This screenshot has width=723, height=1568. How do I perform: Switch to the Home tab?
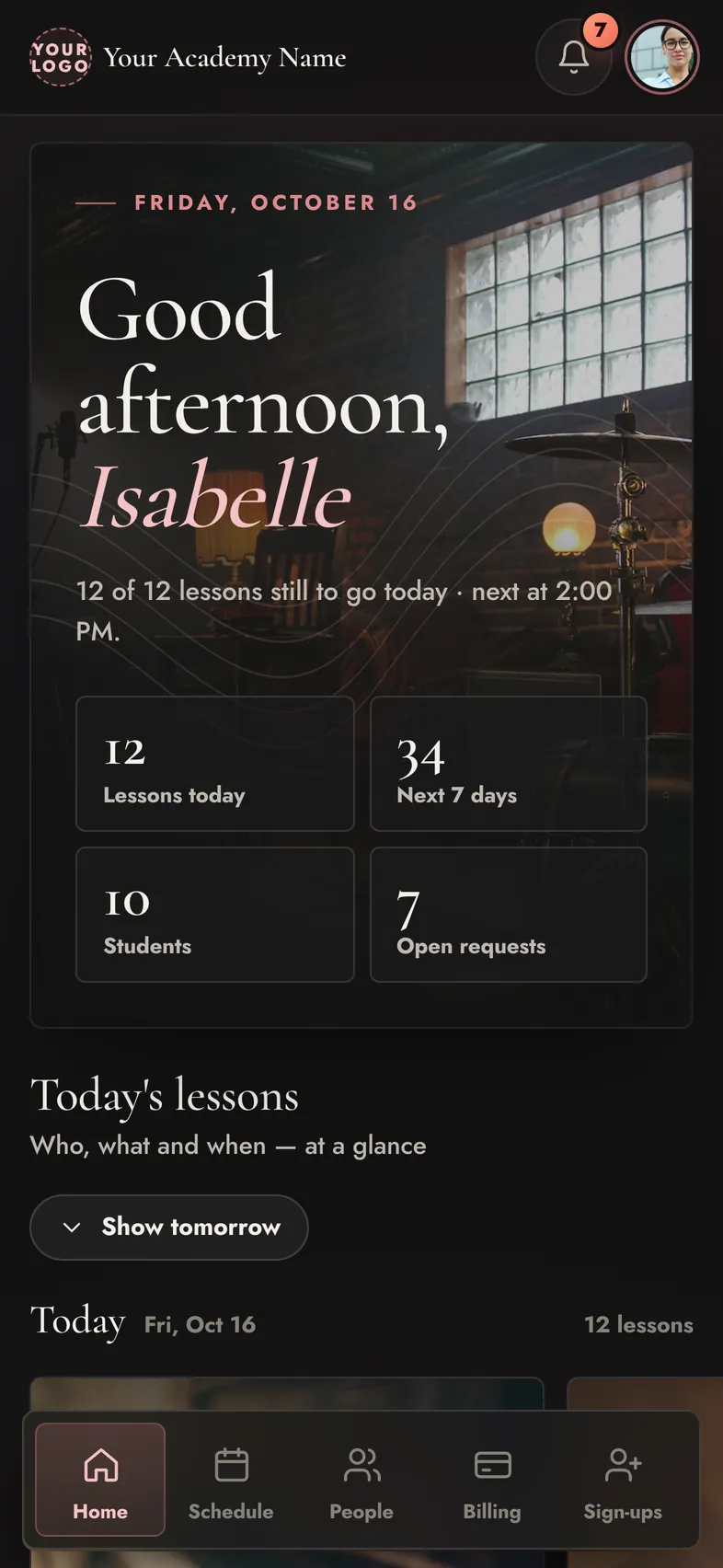(100, 1480)
